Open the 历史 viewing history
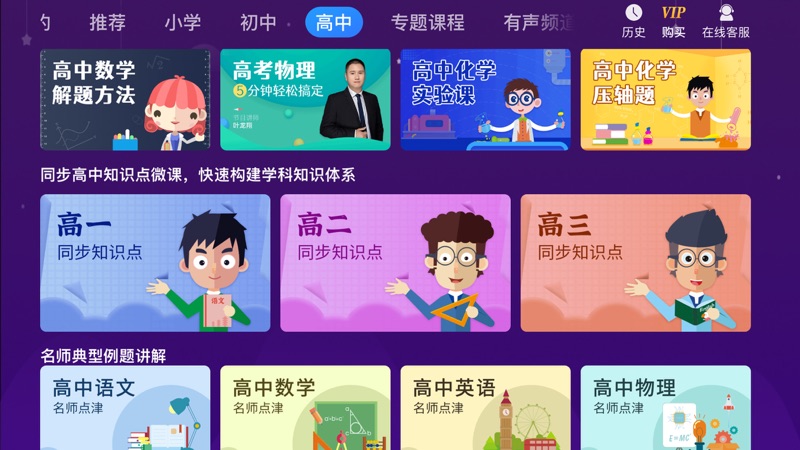This screenshot has width=800, height=450. (634, 21)
